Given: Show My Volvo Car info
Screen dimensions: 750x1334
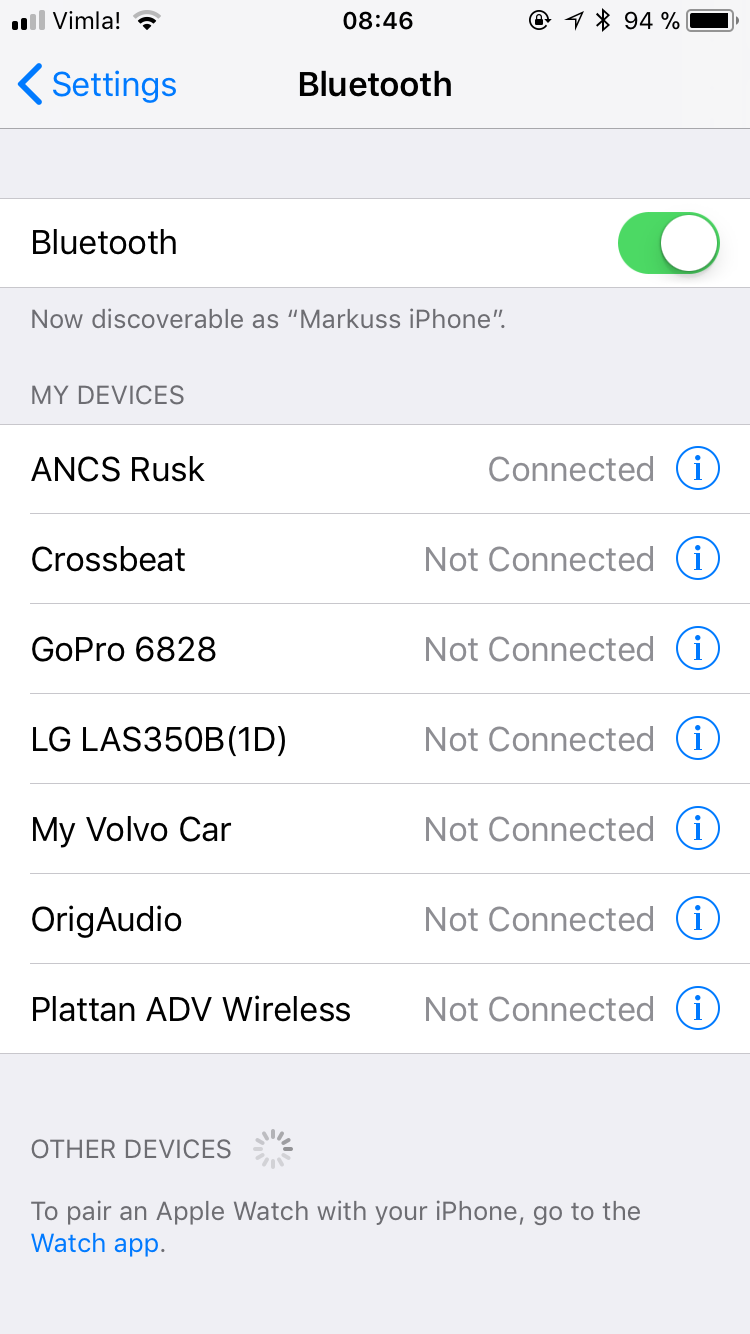Looking at the screenshot, I should point(698,829).
